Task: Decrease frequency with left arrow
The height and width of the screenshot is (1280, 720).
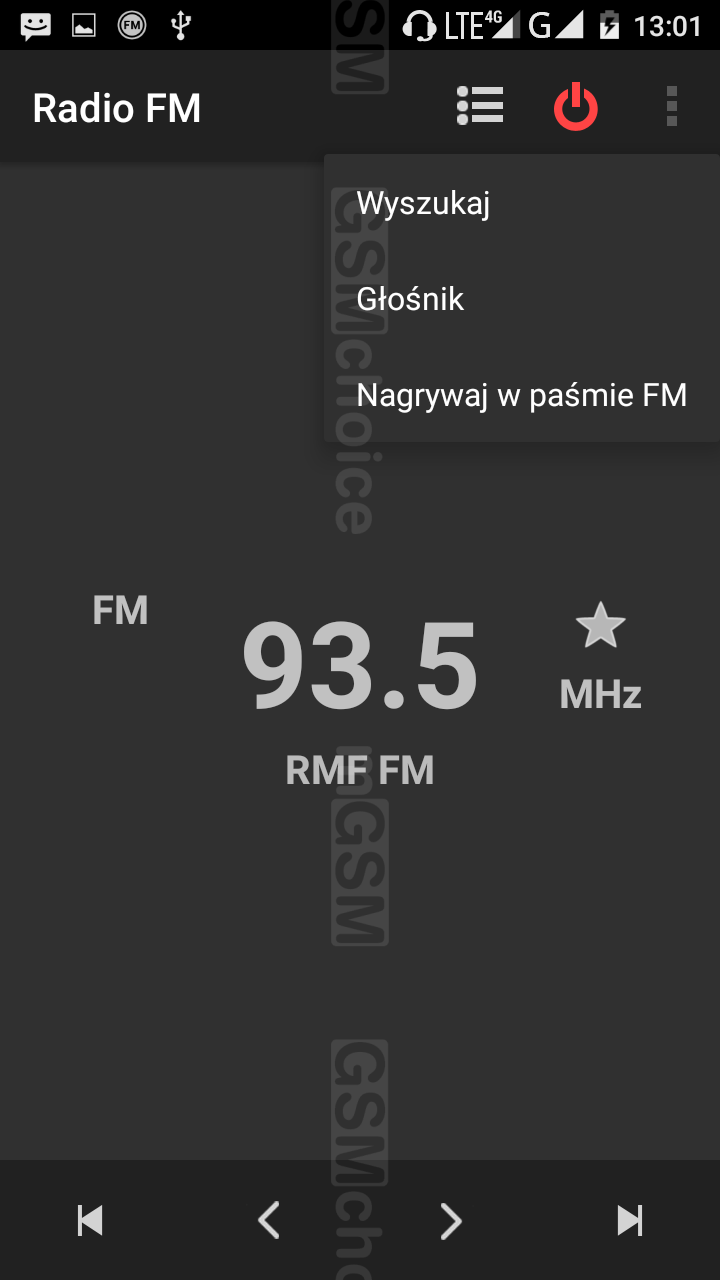Action: [x=269, y=1221]
